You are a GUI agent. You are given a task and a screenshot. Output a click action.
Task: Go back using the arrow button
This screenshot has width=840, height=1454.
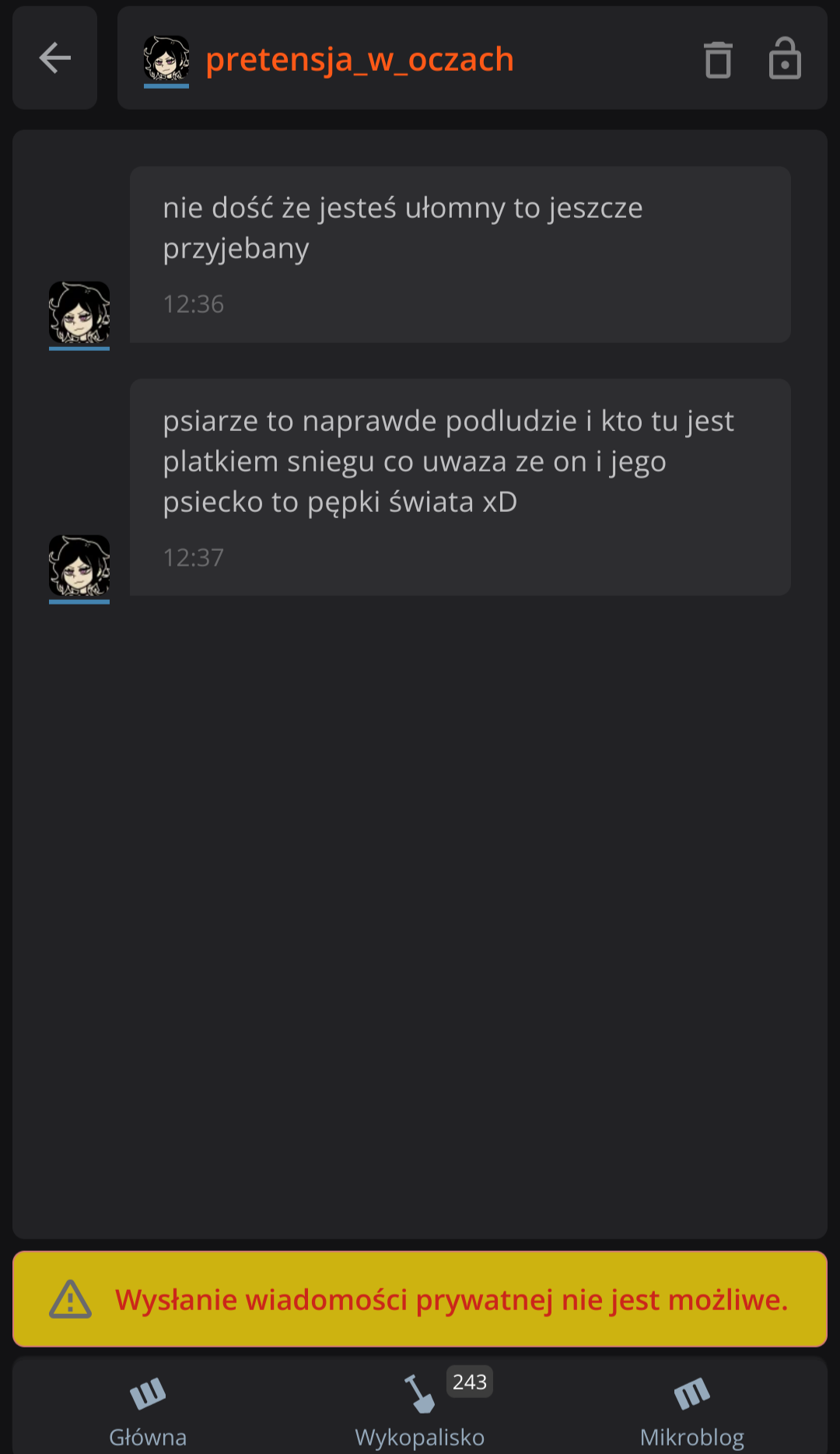click(54, 58)
